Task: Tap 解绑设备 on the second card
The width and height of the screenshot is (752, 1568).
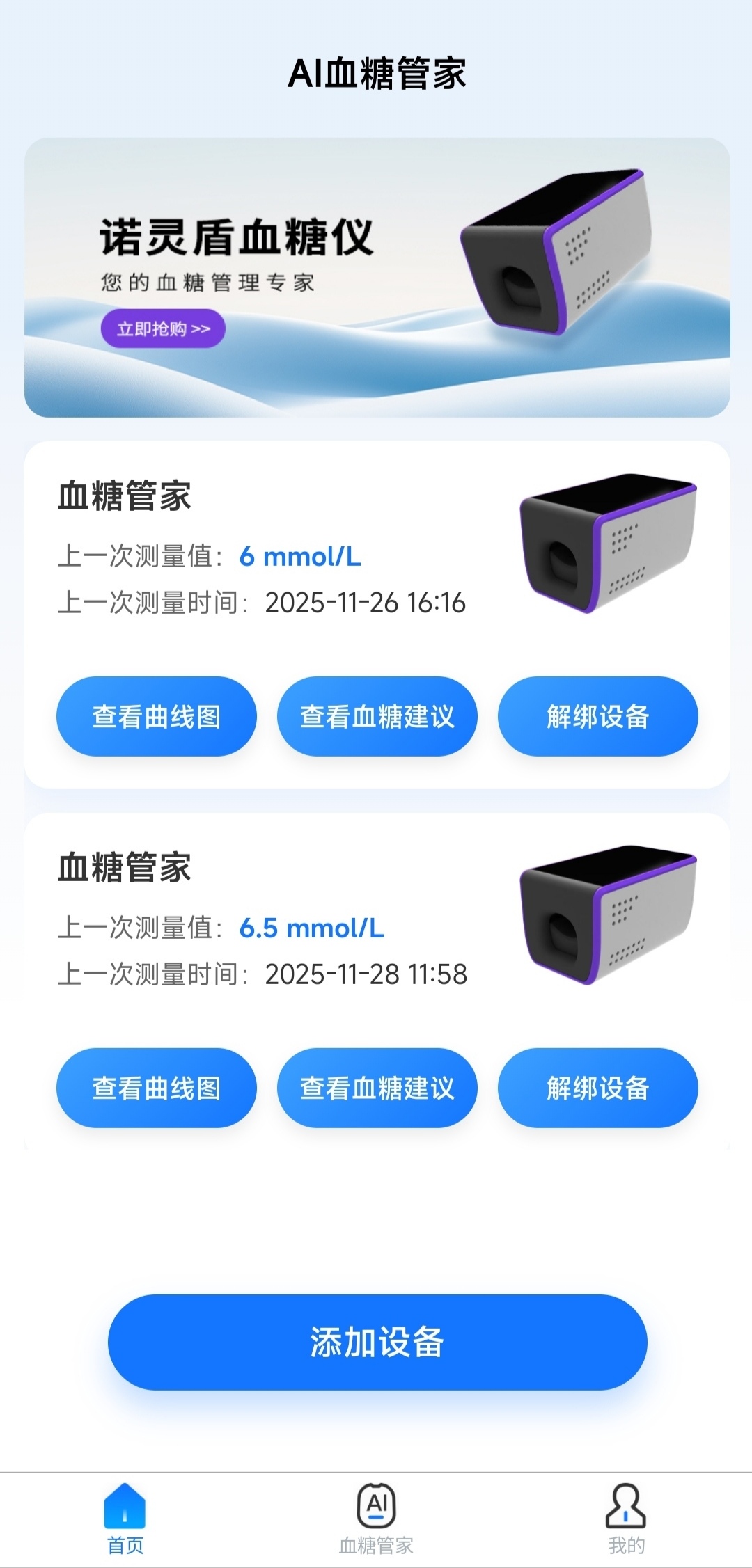Action: (597, 1087)
